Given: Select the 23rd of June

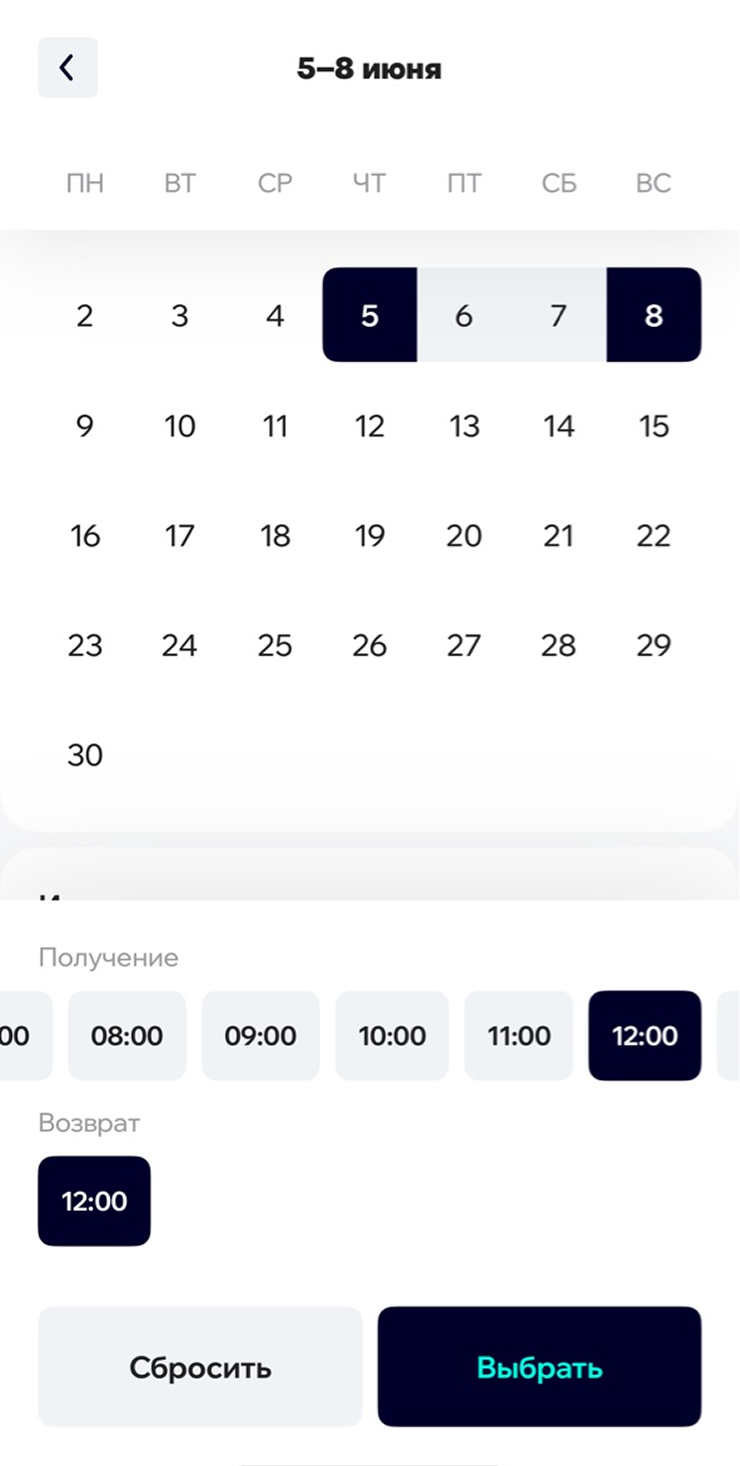Looking at the screenshot, I should click(85, 645).
